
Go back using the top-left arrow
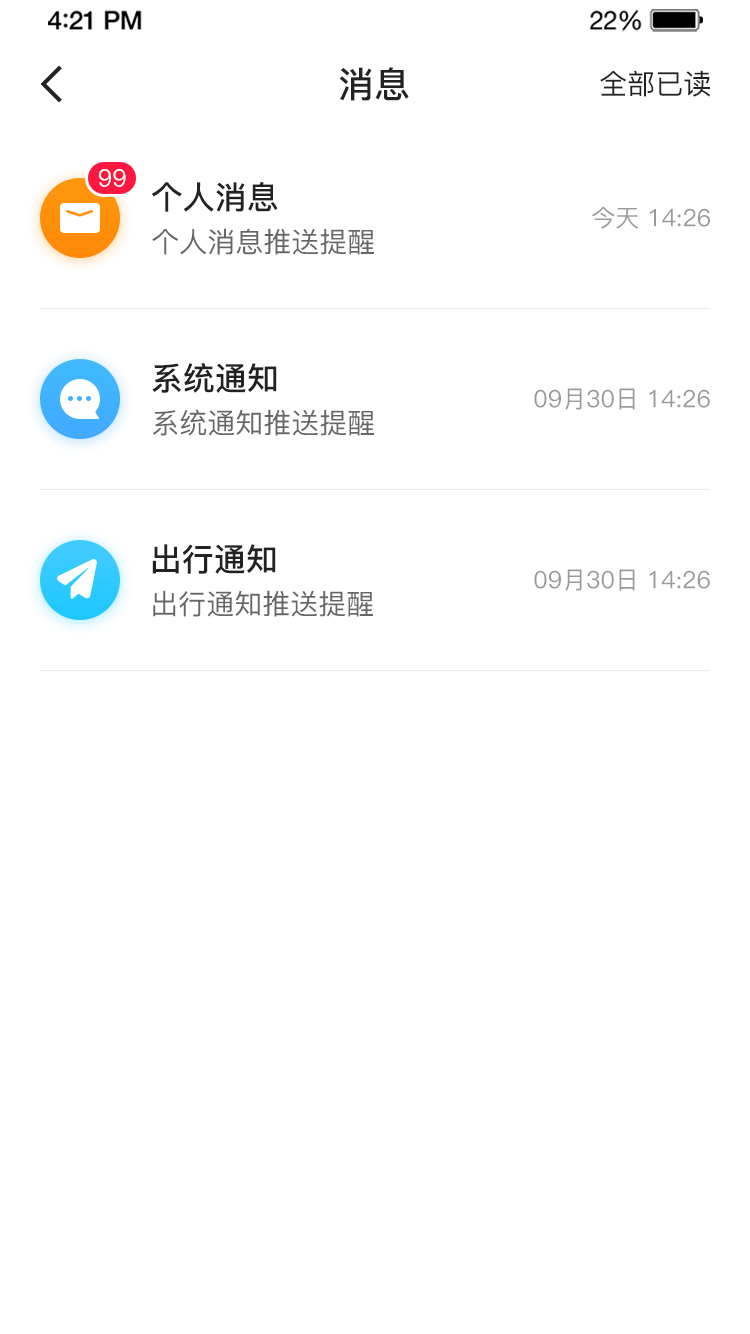pyautogui.click(x=52, y=84)
